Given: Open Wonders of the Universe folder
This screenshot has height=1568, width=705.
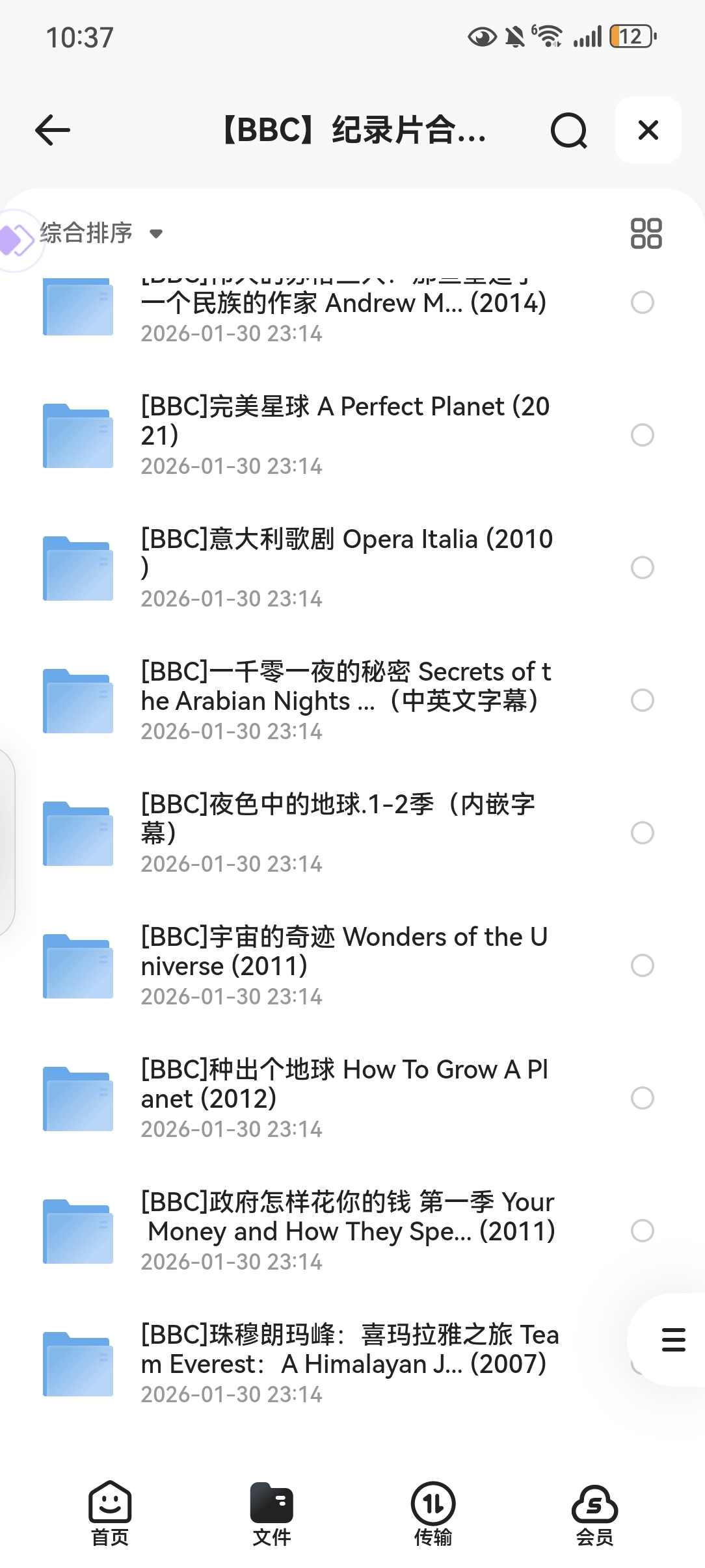Looking at the screenshot, I should click(345, 952).
